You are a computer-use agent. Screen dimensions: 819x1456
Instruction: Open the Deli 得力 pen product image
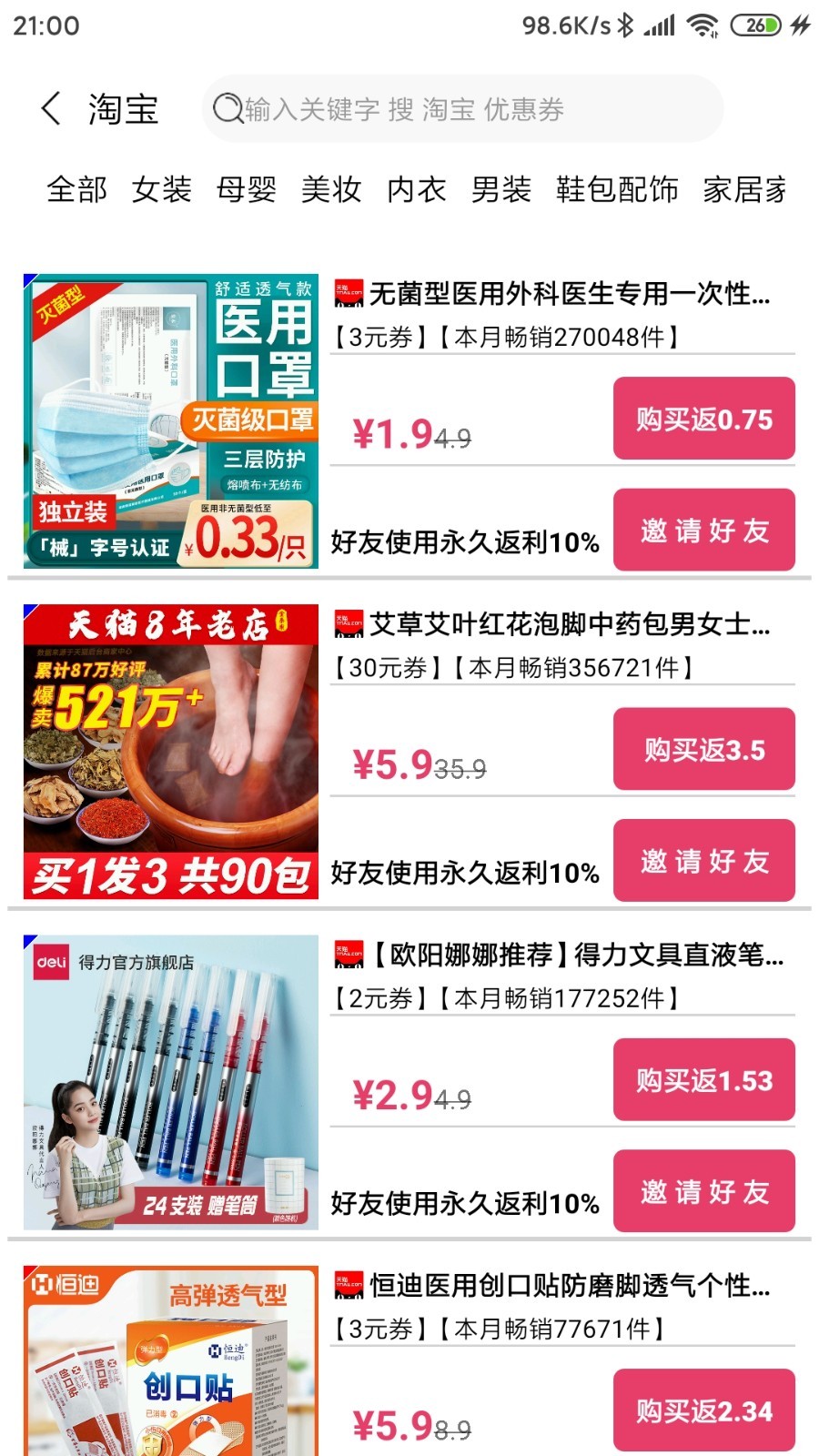pyautogui.click(x=171, y=1081)
